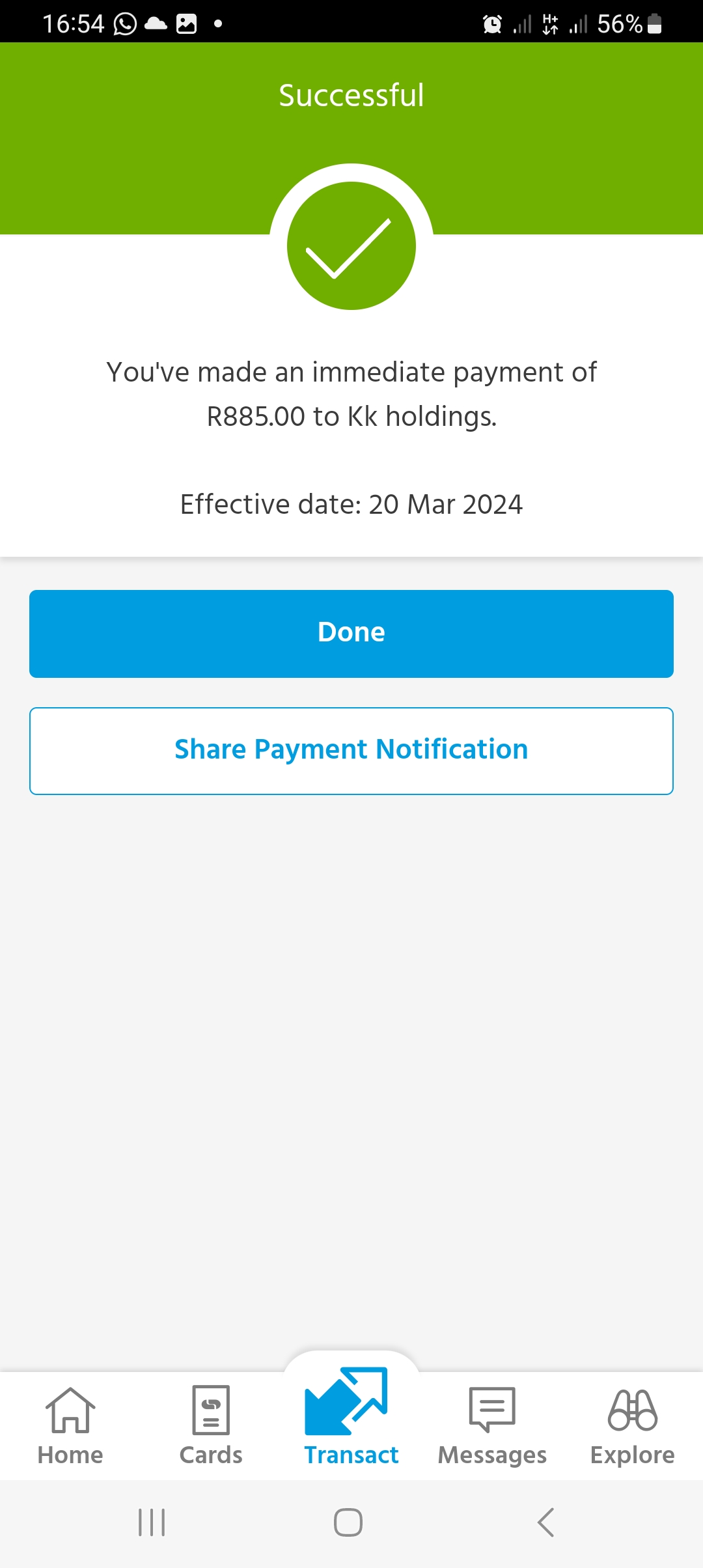Share the payment notification
Screen dimensions: 703x1568
coord(351,751)
